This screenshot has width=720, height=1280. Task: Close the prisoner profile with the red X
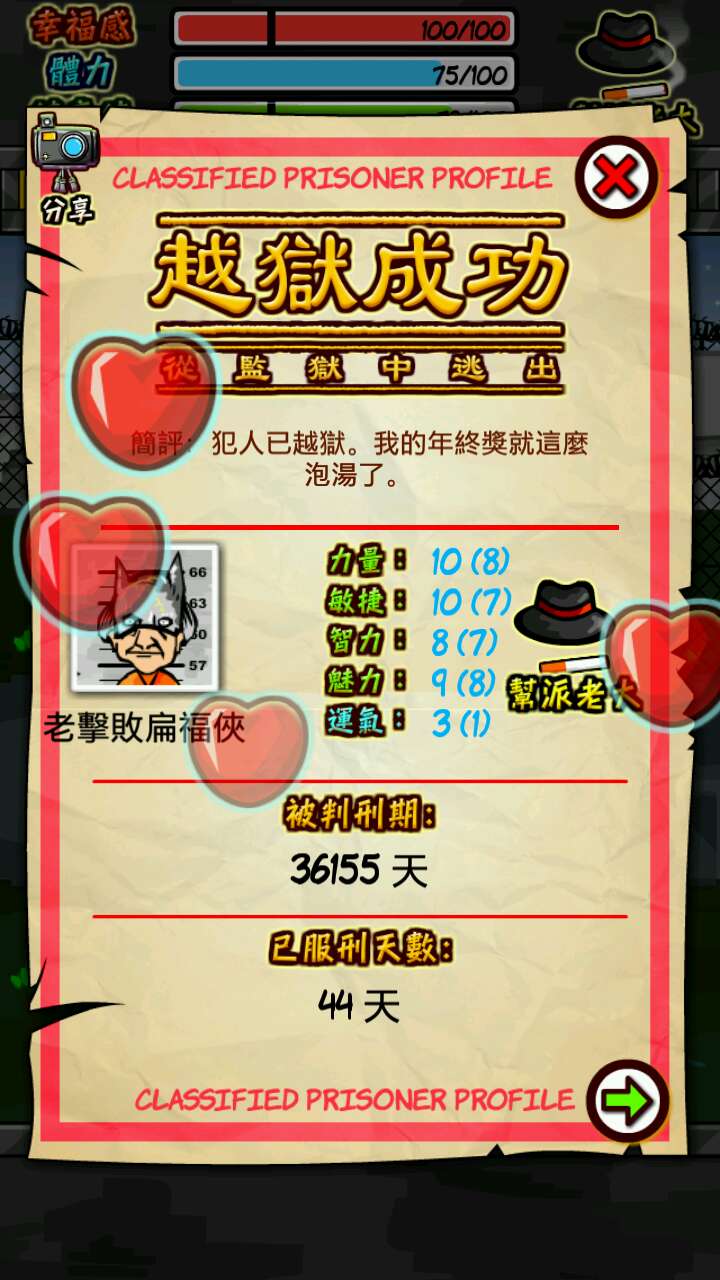(616, 178)
